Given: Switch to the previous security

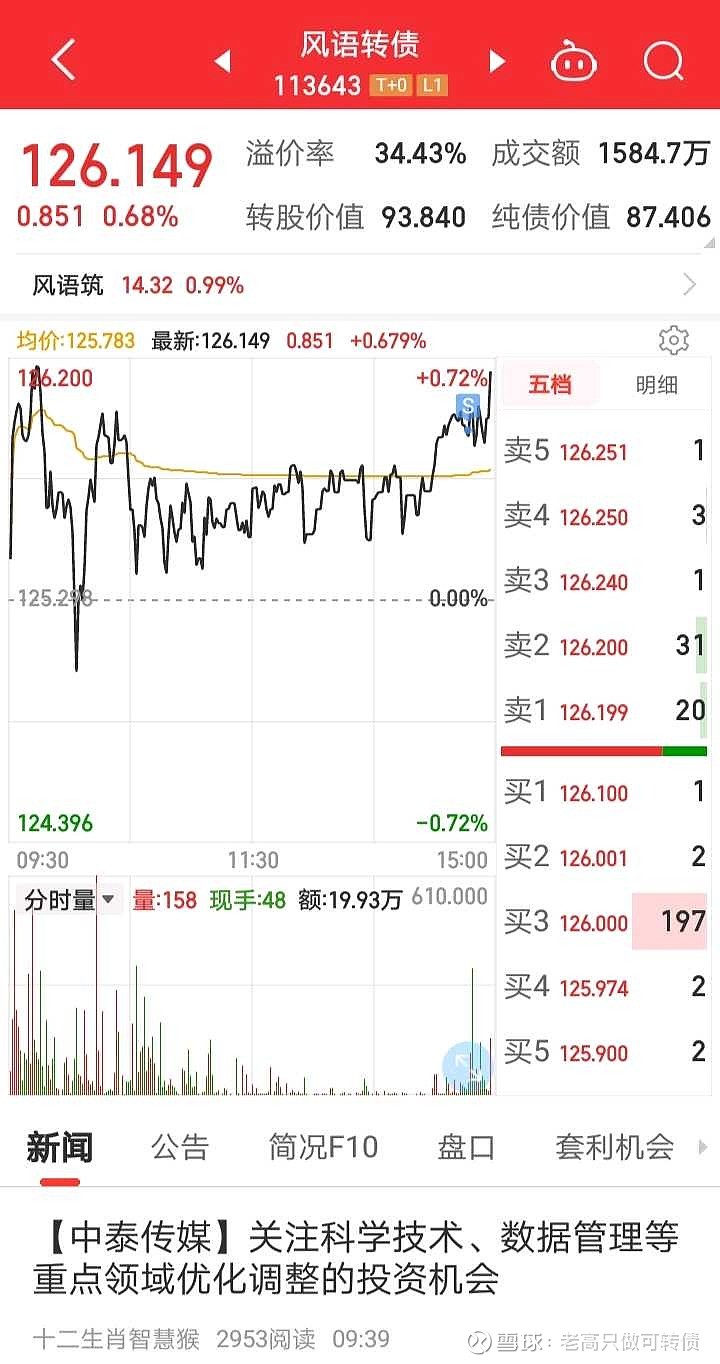Looking at the screenshot, I should tap(223, 61).
